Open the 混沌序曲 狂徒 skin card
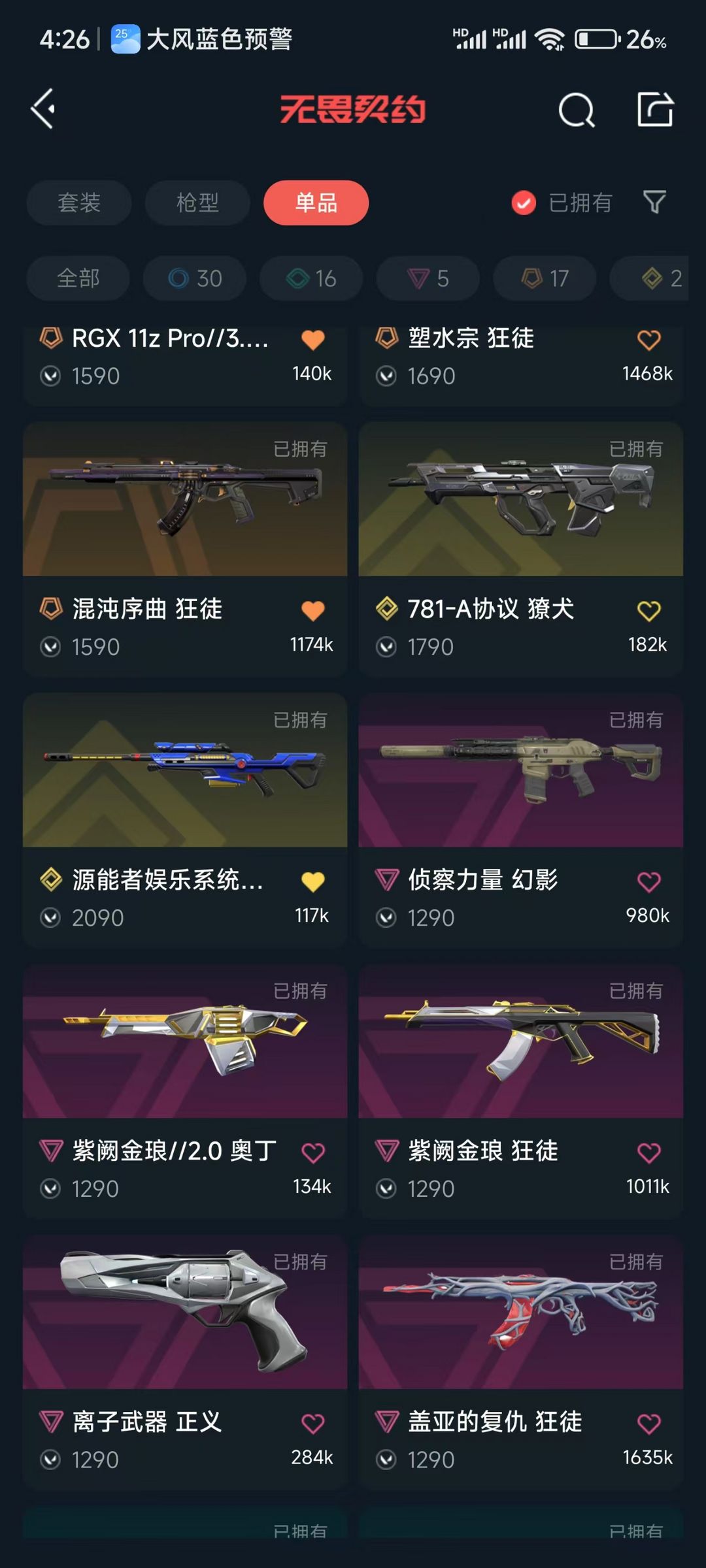 [x=185, y=549]
